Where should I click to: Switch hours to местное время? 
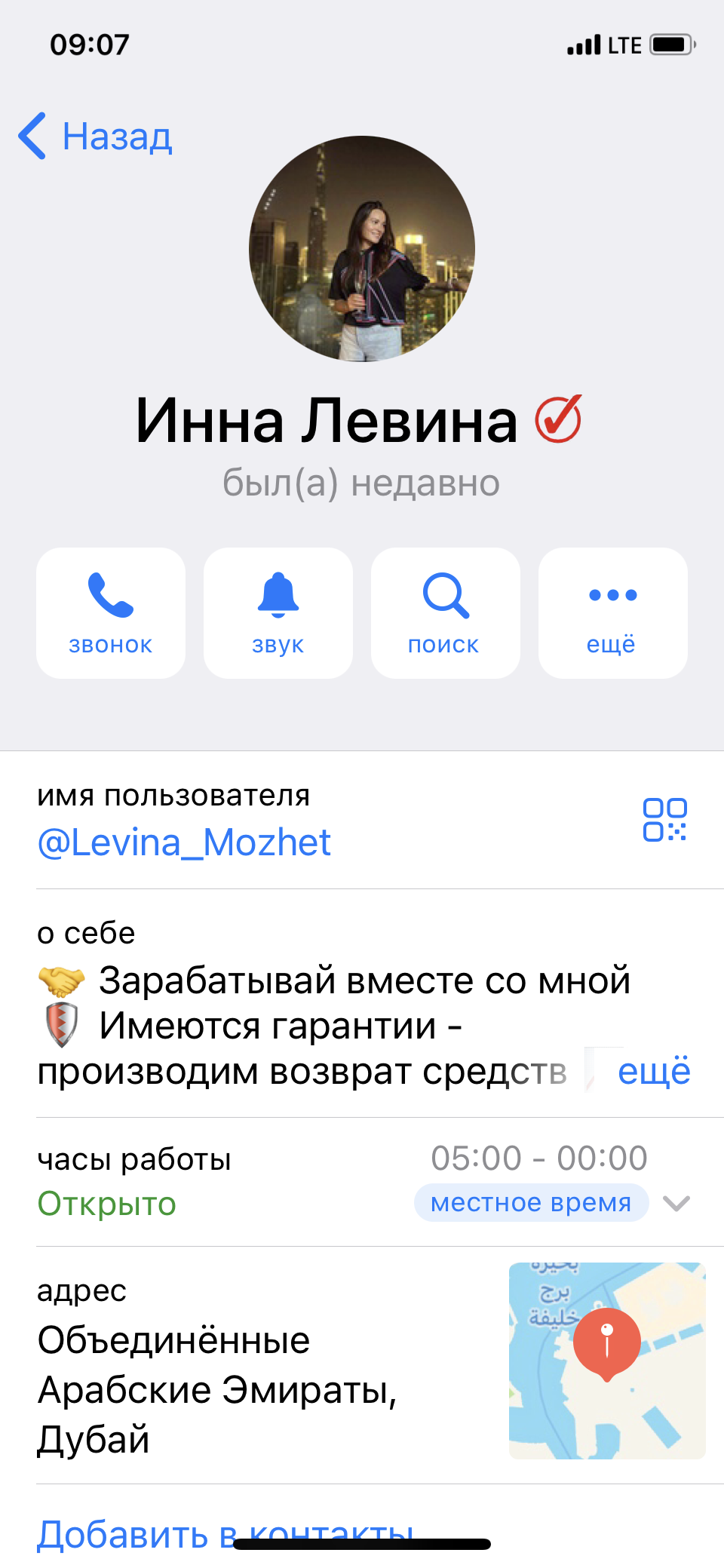[531, 1203]
